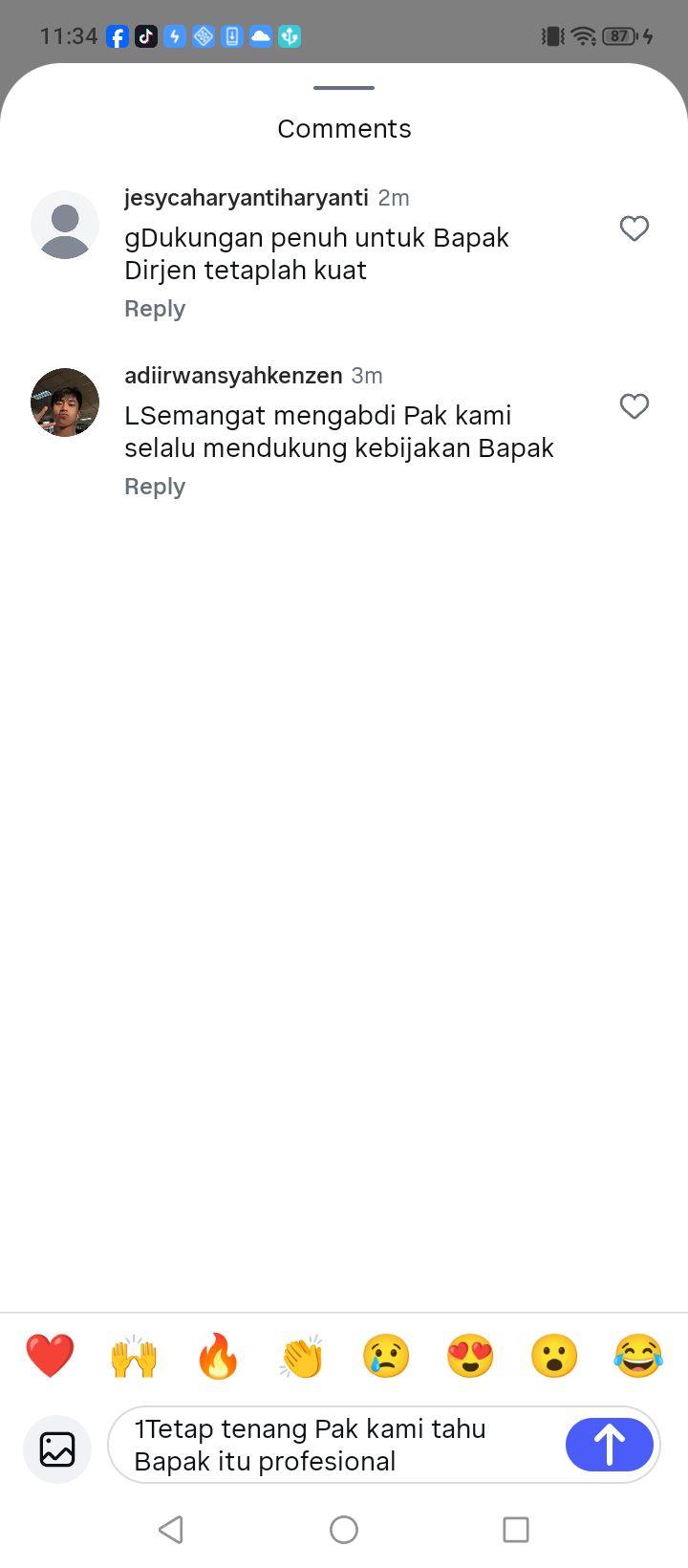Viewport: 688px width, 1568px height.
Task: Insert the crying face emoji
Action: [x=386, y=1356]
